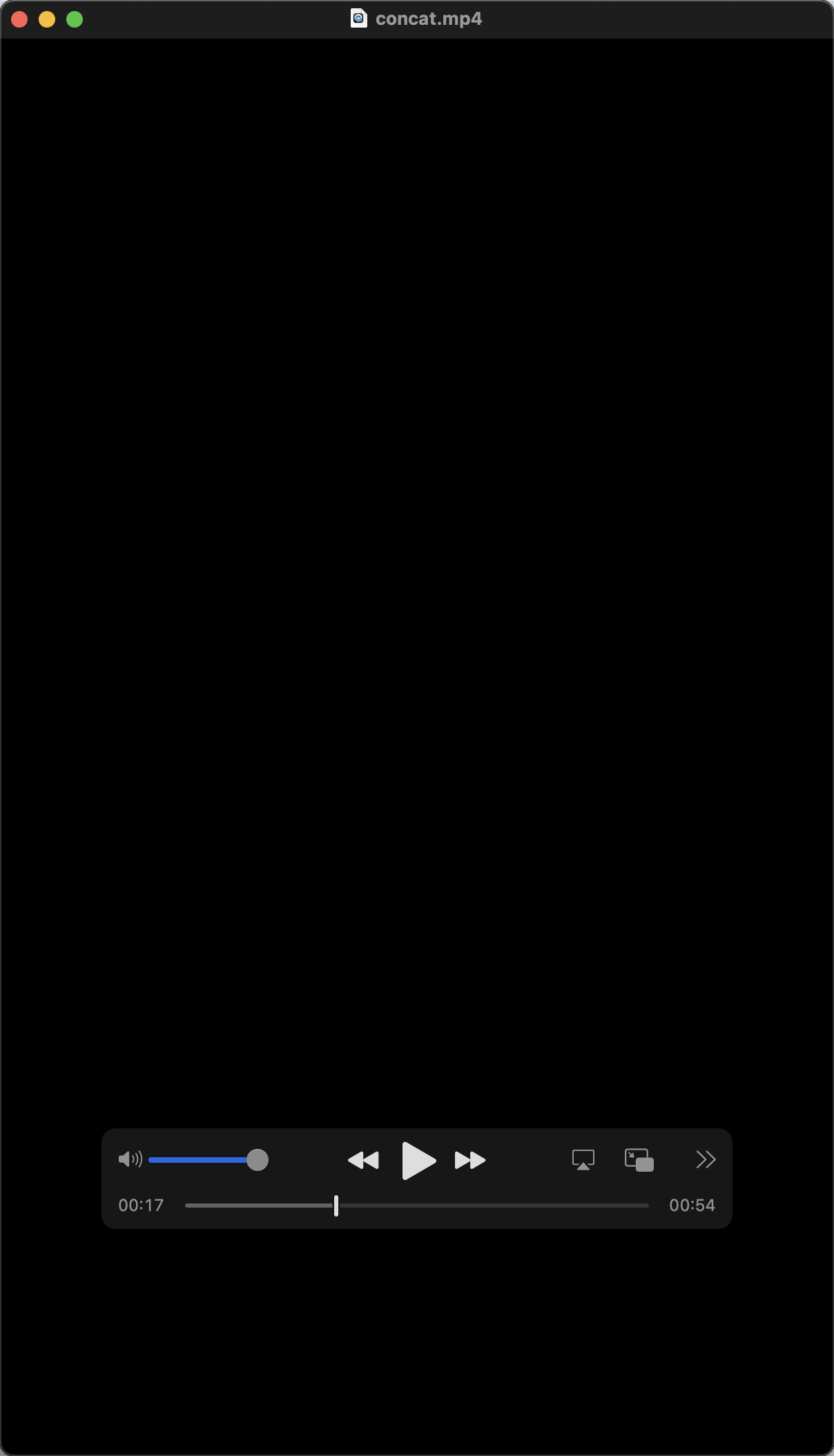Screen dimensions: 834x1456
Task: Toggle the remaining time display 00:54
Action: point(692,1206)
